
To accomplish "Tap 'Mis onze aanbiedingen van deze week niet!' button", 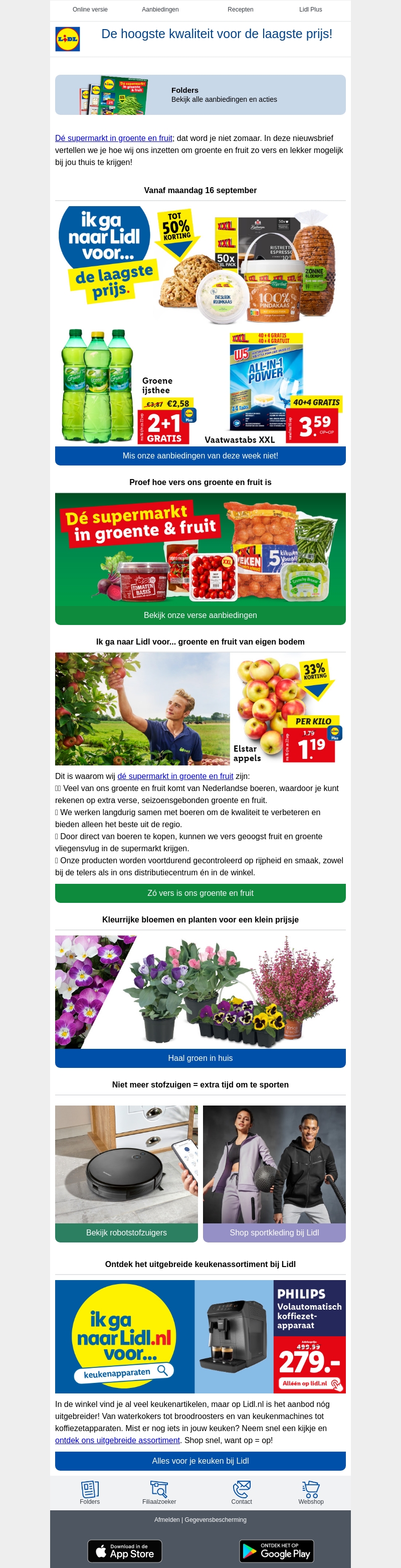I will click(200, 456).
